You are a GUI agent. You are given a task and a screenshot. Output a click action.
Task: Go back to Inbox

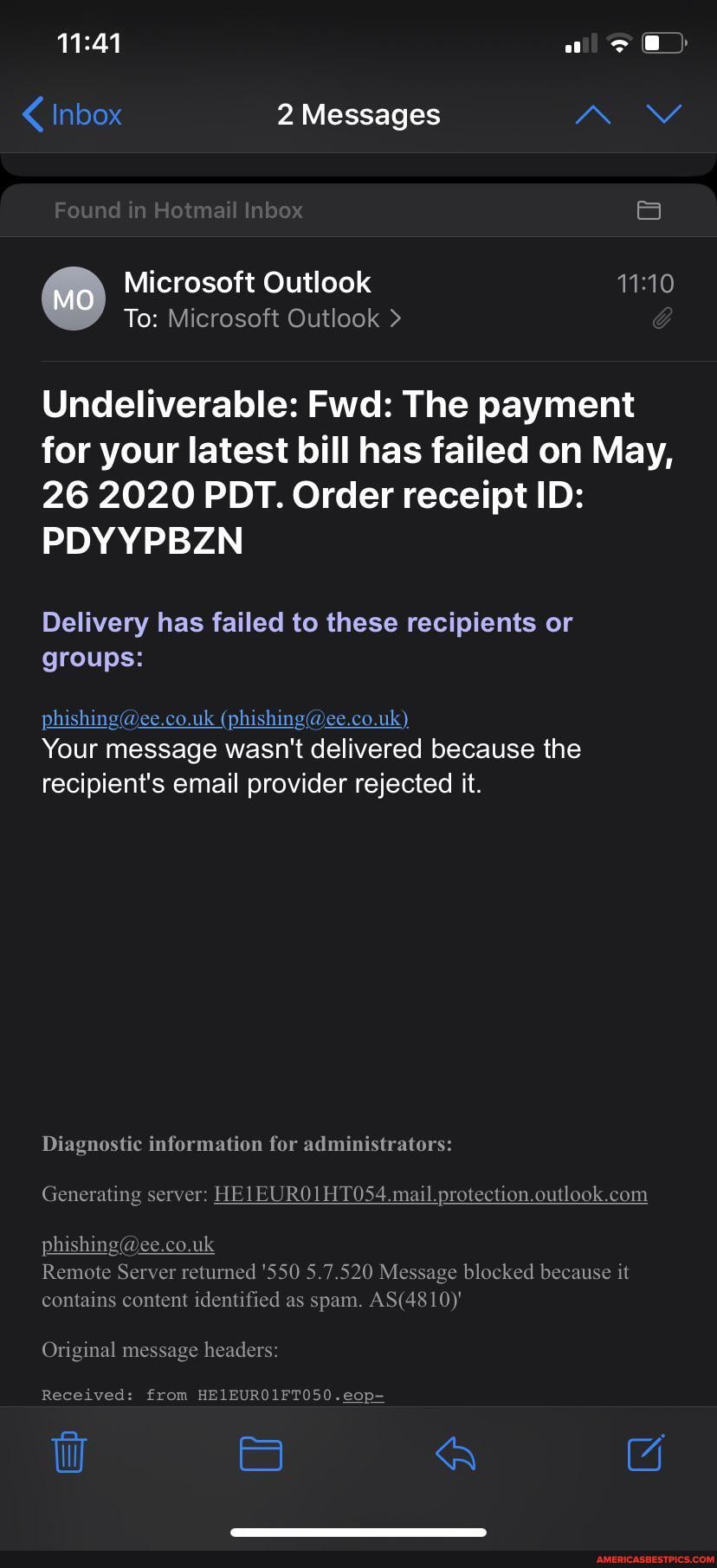point(72,114)
